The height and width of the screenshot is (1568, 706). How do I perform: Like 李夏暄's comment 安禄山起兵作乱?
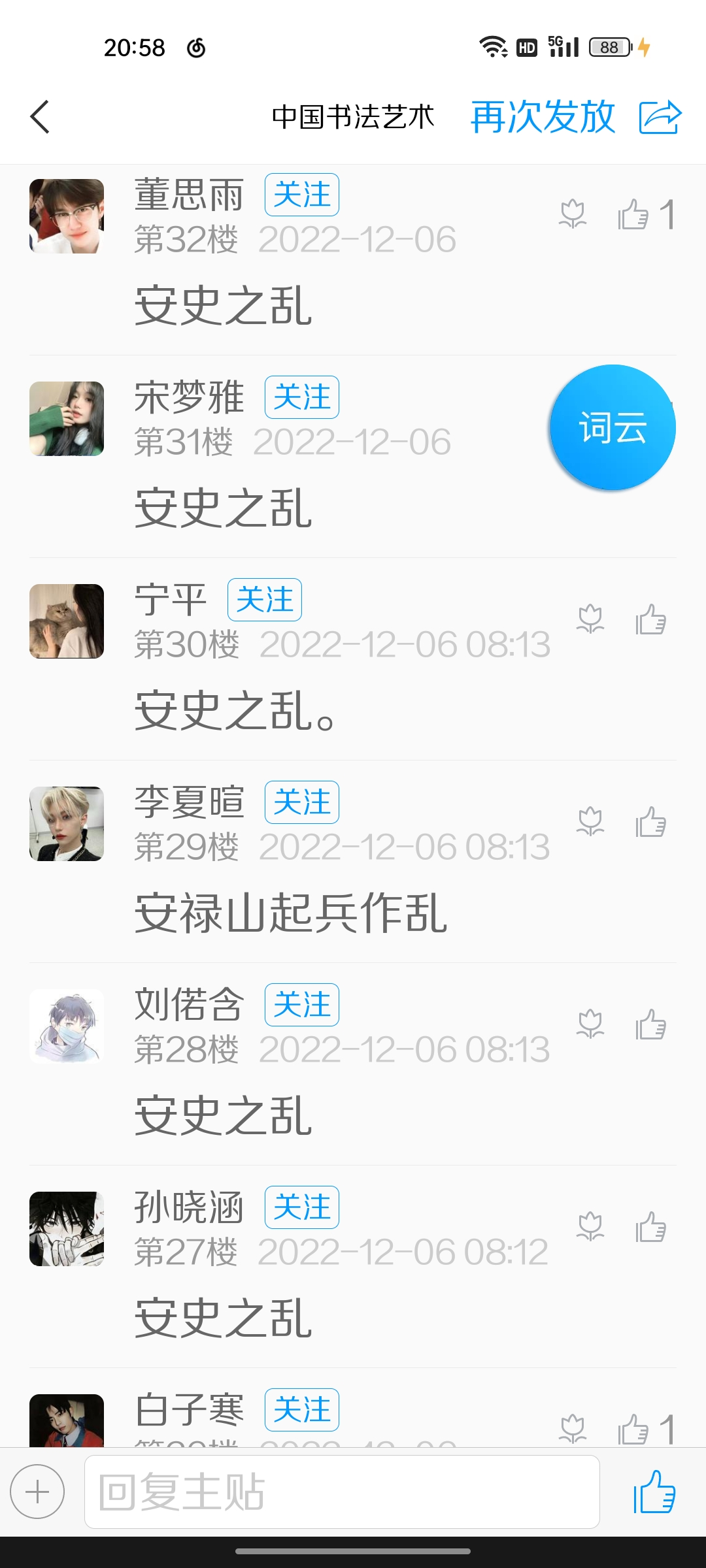coord(650,822)
